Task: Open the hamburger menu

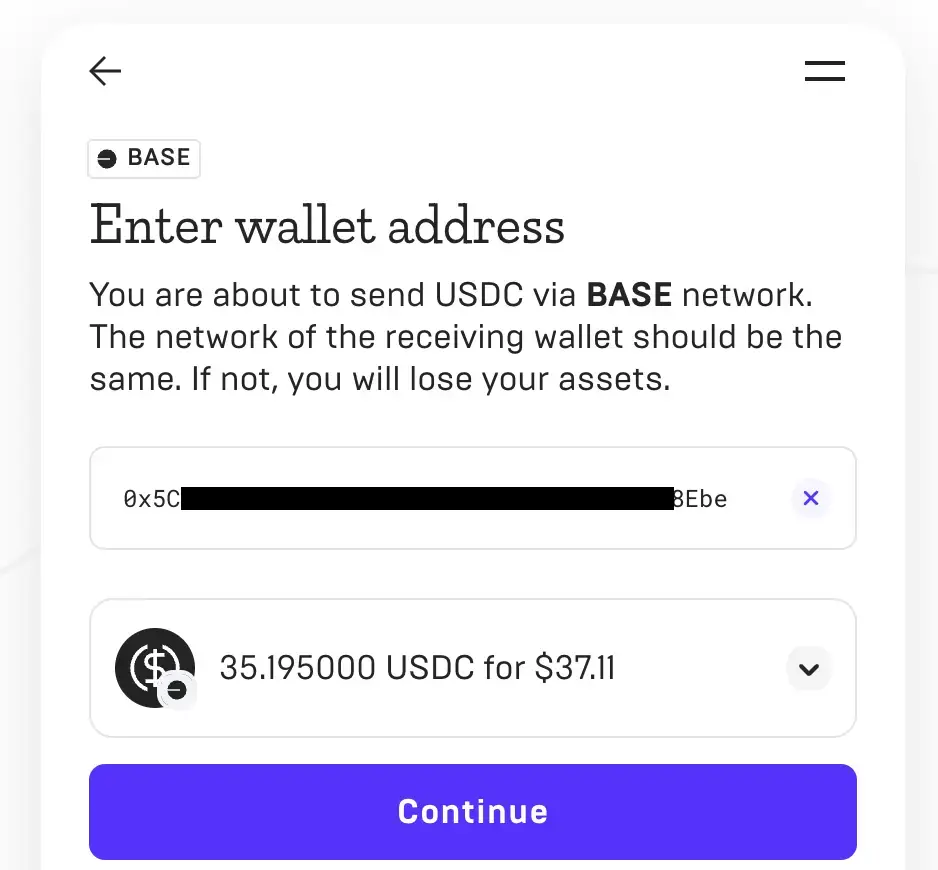Action: point(824,71)
